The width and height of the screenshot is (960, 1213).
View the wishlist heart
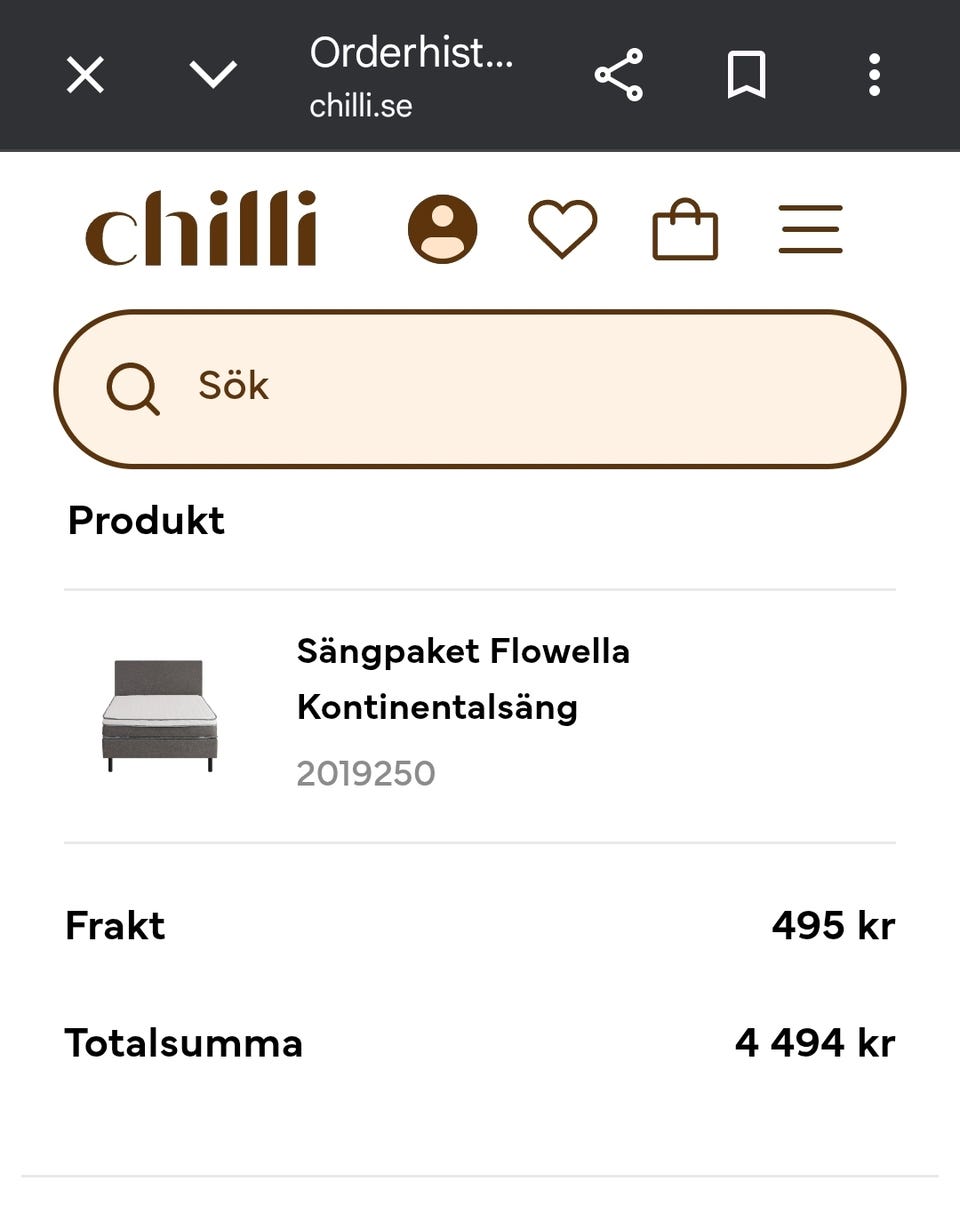pyautogui.click(x=562, y=229)
